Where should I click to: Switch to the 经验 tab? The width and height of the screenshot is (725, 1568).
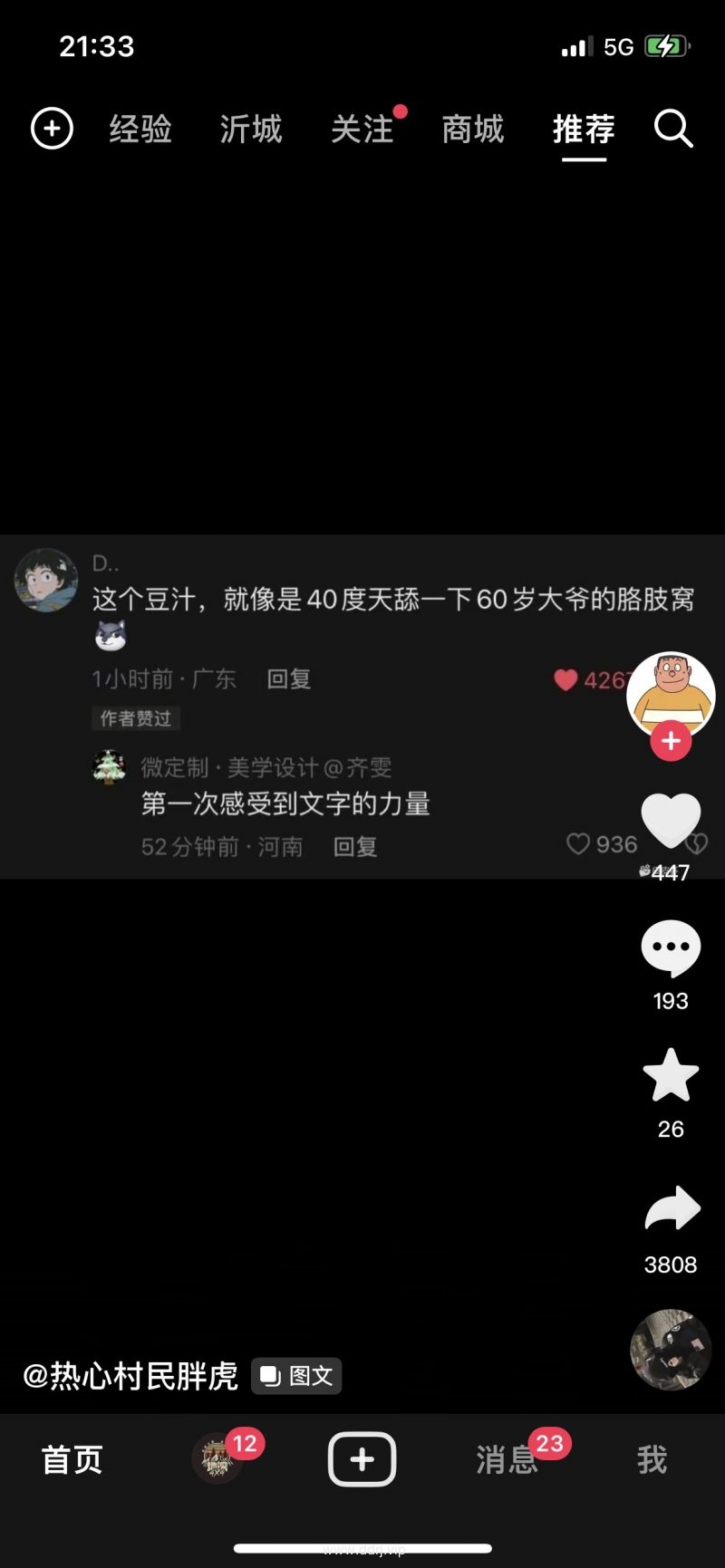(140, 130)
